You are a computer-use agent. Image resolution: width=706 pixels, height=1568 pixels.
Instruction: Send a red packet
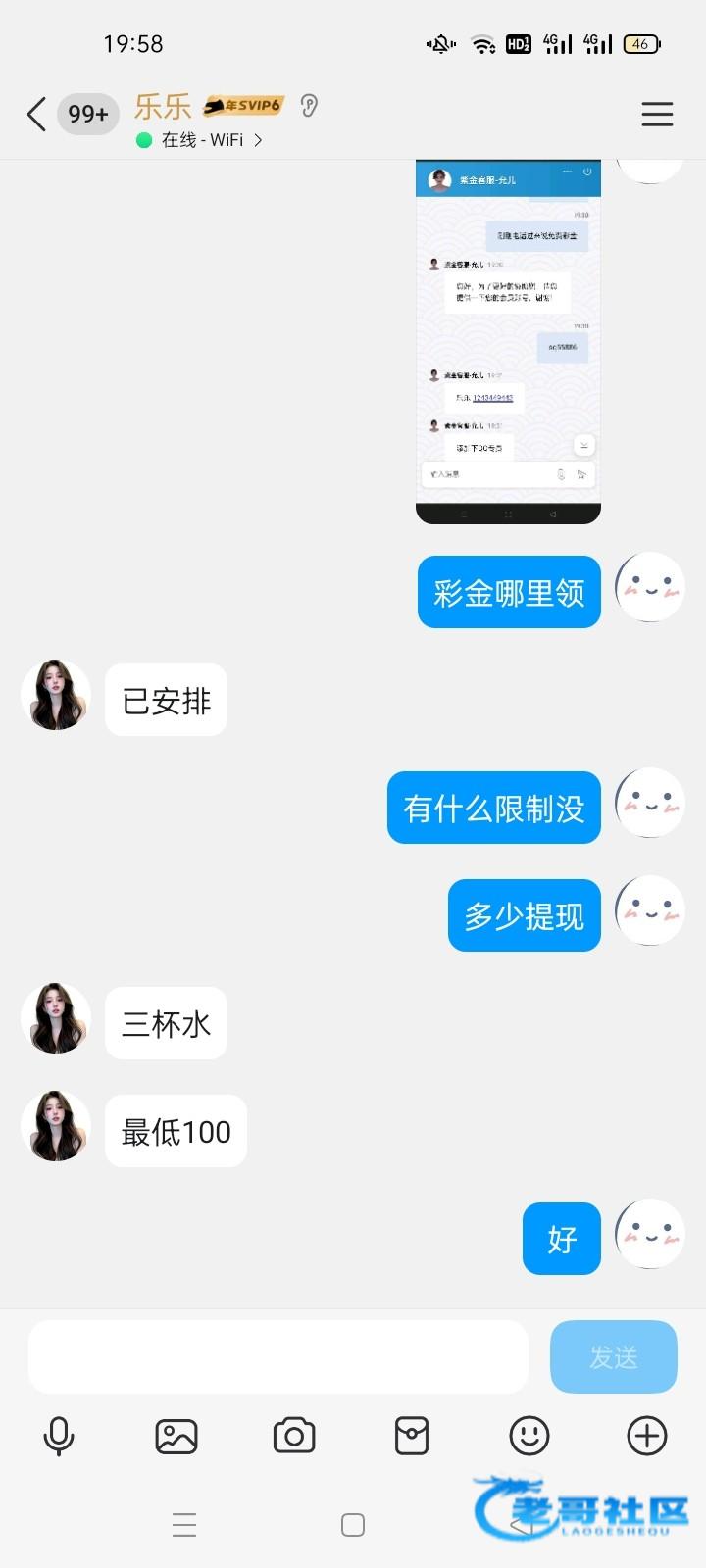point(412,1437)
